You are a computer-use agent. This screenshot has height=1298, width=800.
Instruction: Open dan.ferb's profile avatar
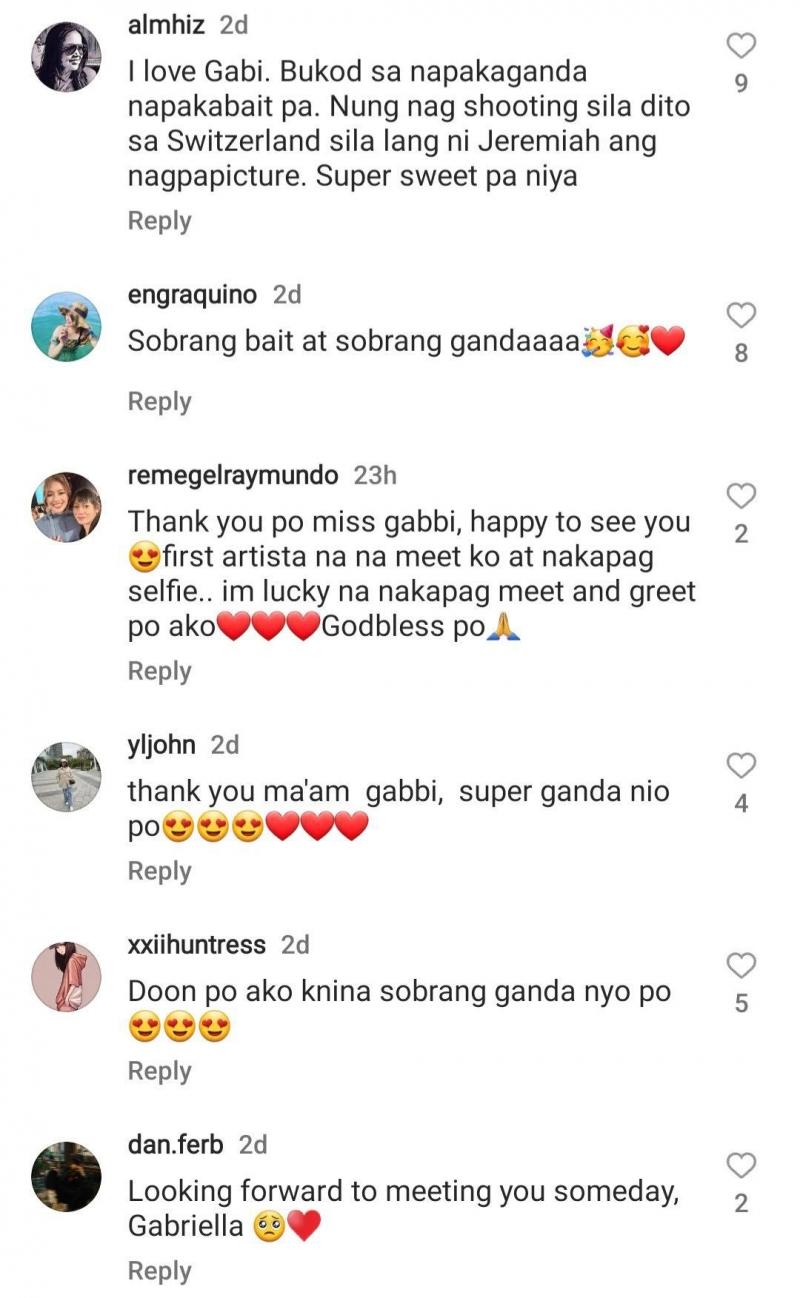(x=66, y=1177)
